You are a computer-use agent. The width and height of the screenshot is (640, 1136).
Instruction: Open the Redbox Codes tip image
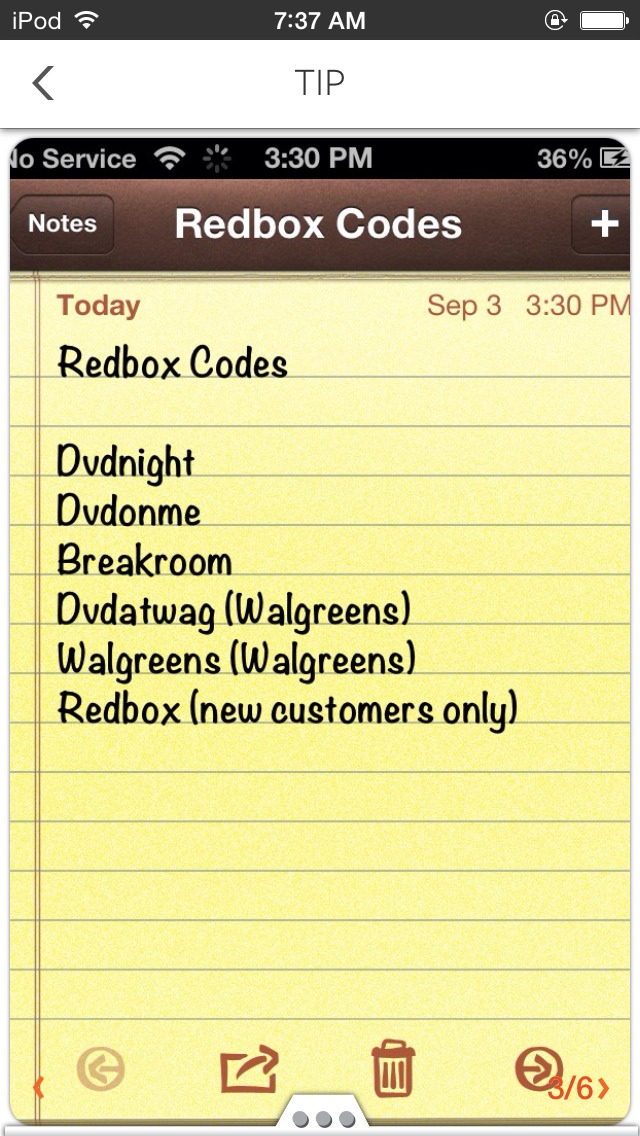pos(320,630)
